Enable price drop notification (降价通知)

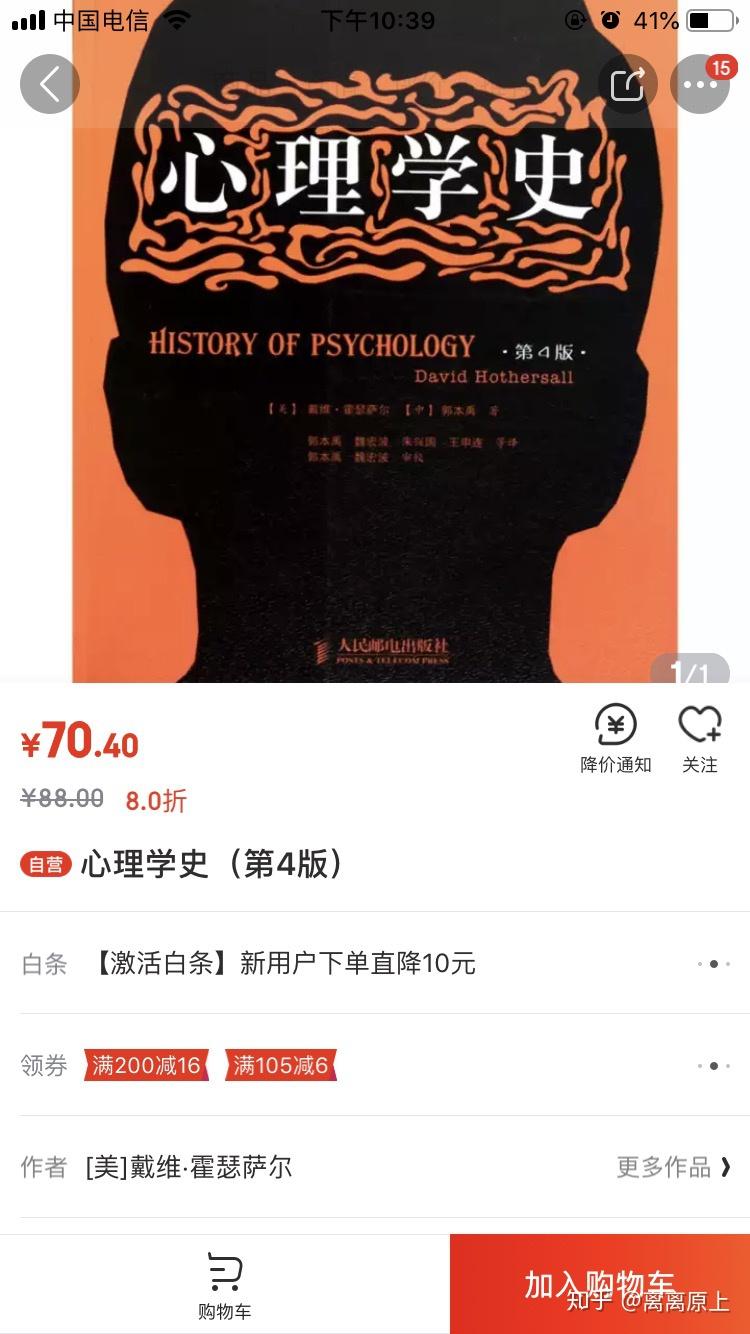pyautogui.click(x=615, y=738)
